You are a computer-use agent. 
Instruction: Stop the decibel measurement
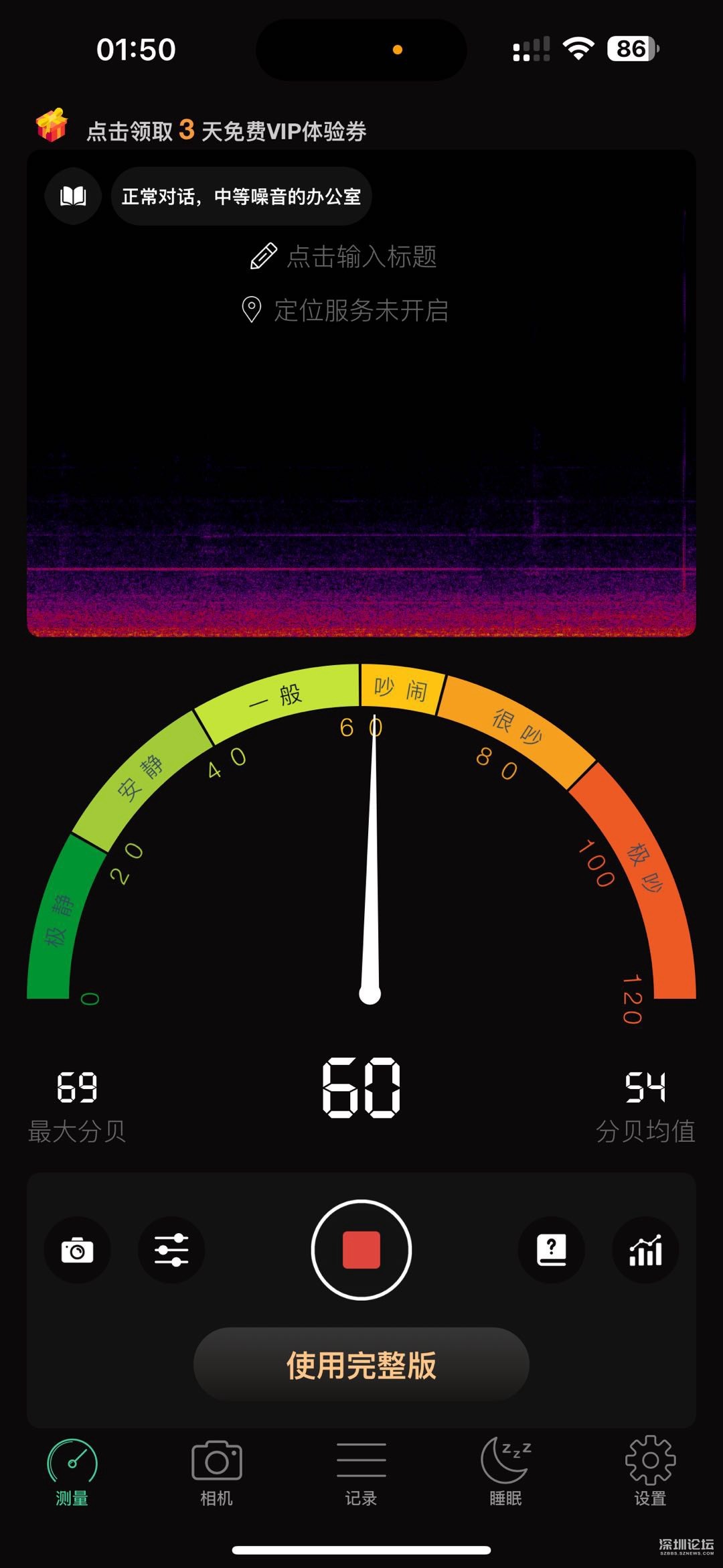361,1250
